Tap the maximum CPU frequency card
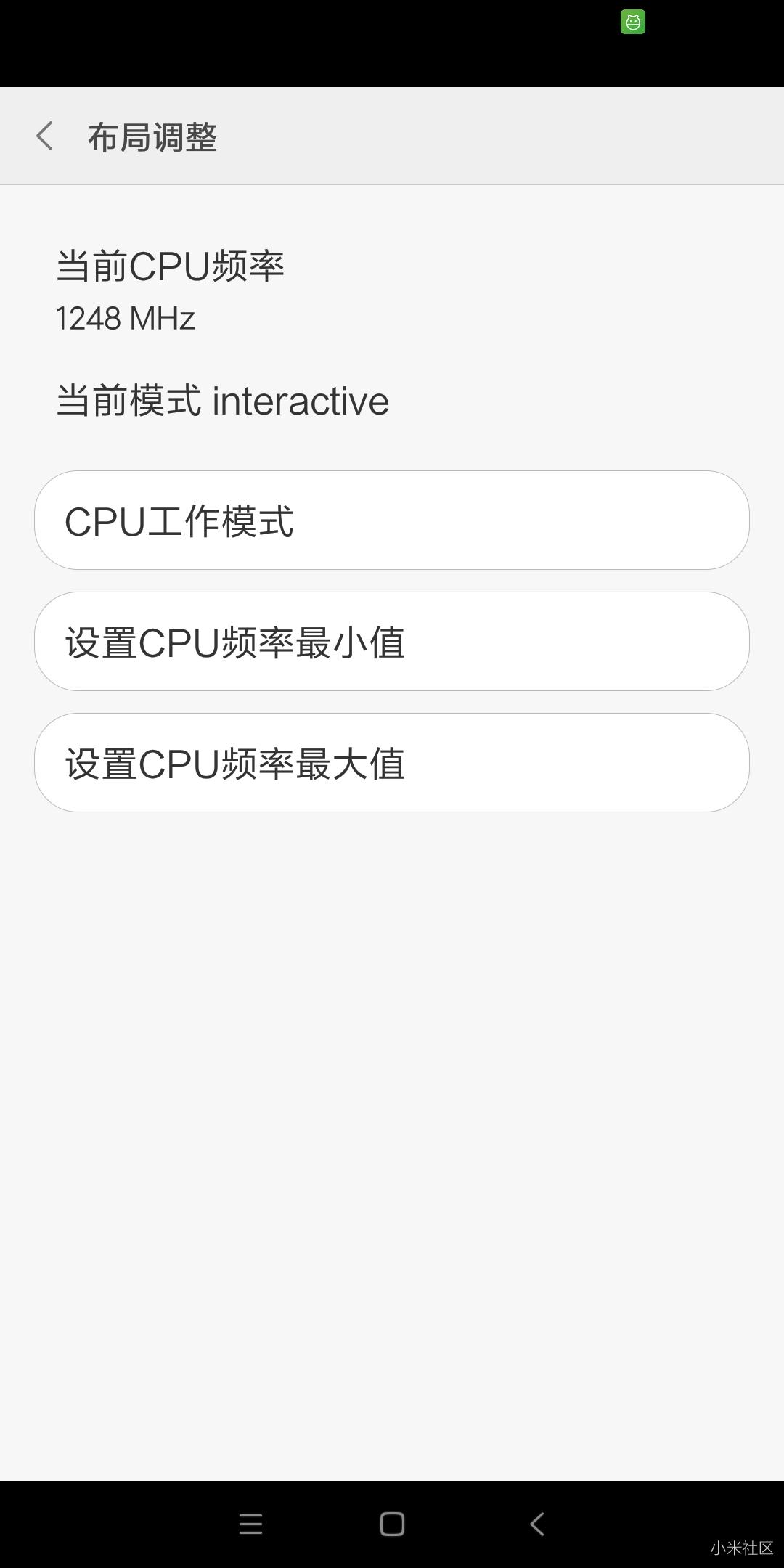Image resolution: width=784 pixels, height=1568 pixels. click(x=392, y=762)
